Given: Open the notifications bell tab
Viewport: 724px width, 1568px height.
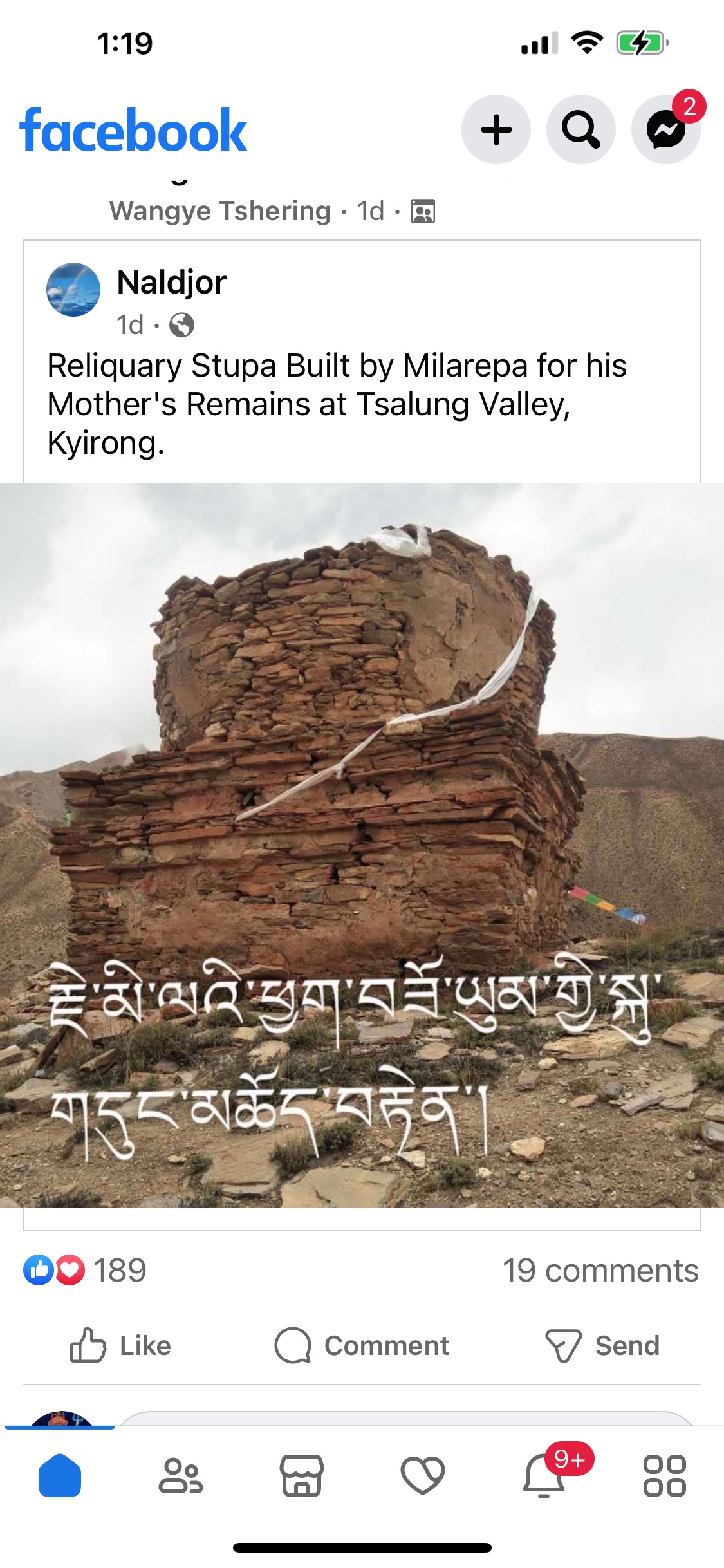Looking at the screenshot, I should coord(544,1475).
